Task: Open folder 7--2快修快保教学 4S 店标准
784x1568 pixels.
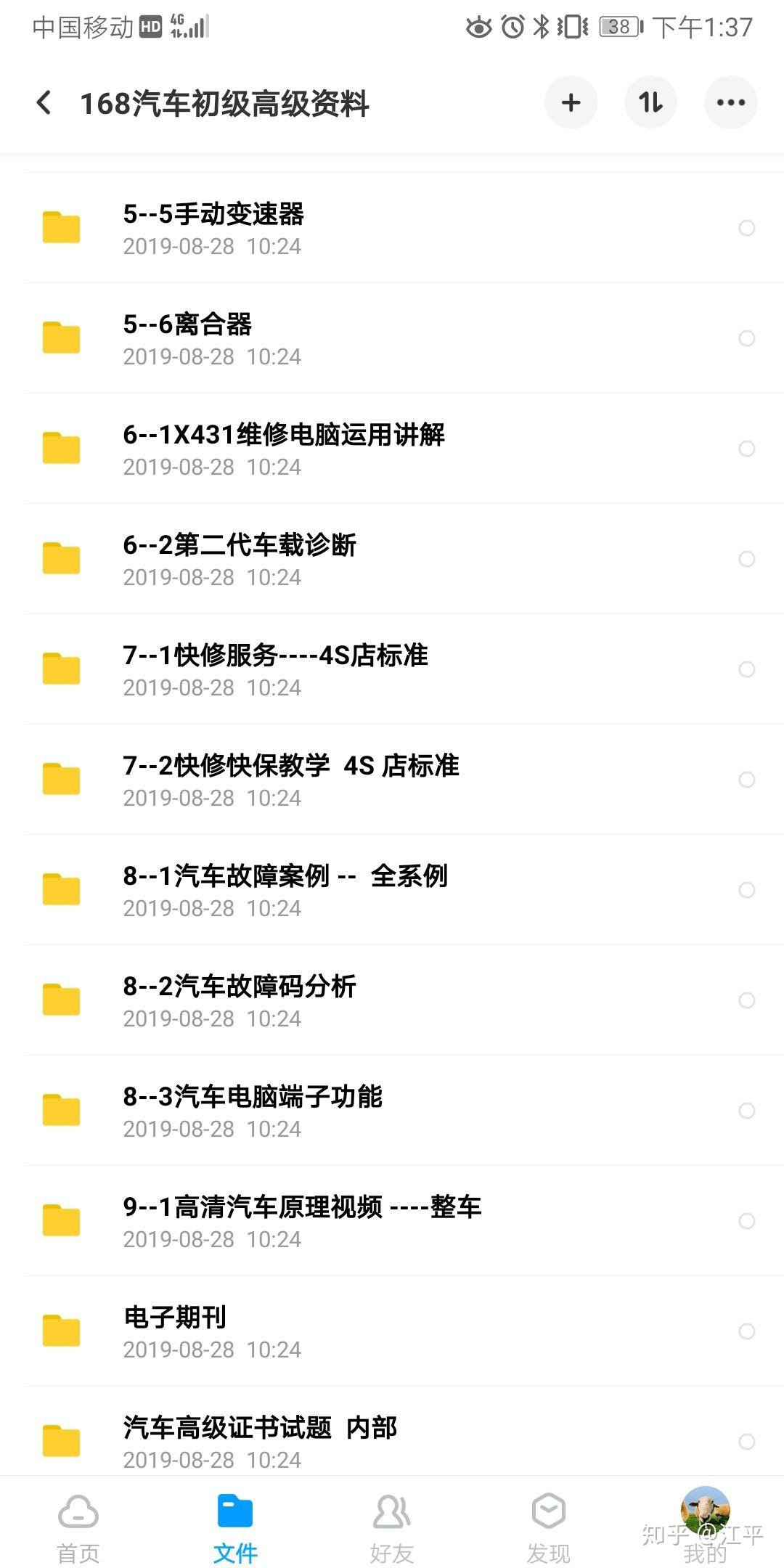Action: point(290,780)
